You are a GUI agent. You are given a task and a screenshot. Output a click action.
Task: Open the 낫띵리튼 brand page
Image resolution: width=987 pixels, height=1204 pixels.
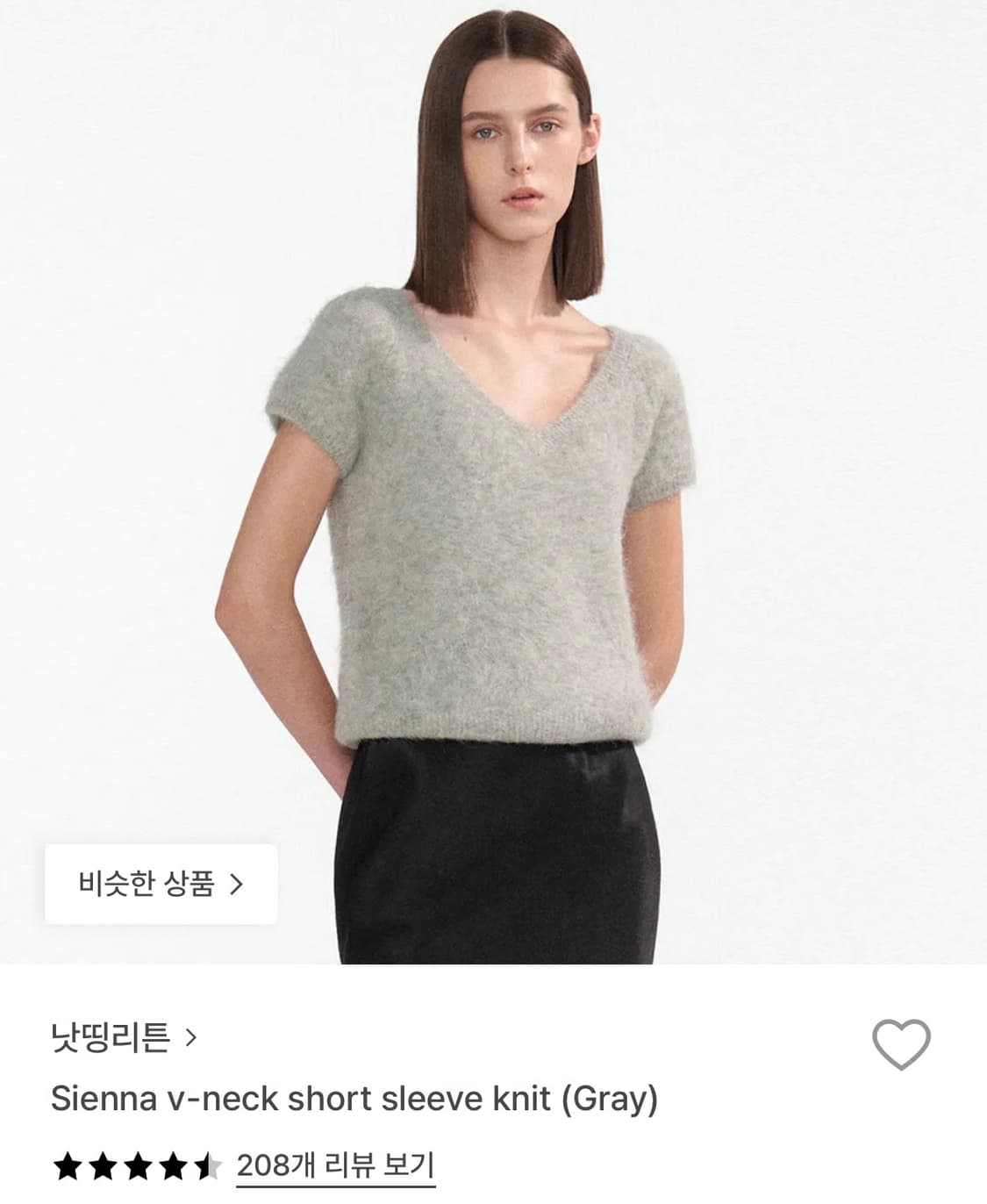(x=111, y=1037)
